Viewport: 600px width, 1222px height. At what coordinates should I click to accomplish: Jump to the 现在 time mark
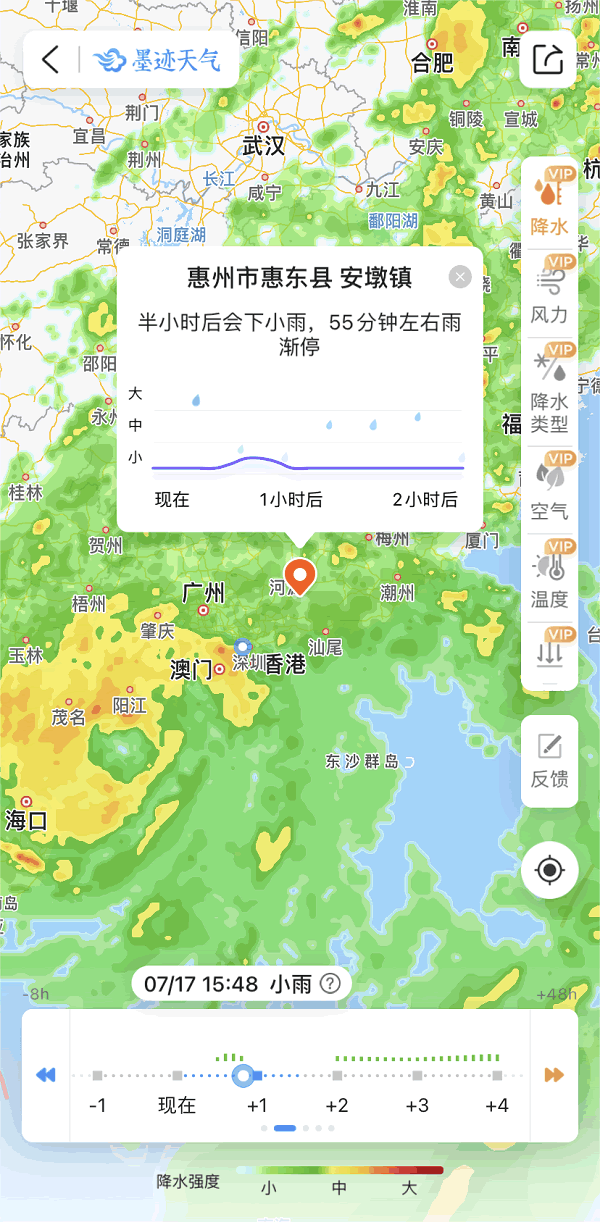pyautogui.click(x=177, y=1076)
